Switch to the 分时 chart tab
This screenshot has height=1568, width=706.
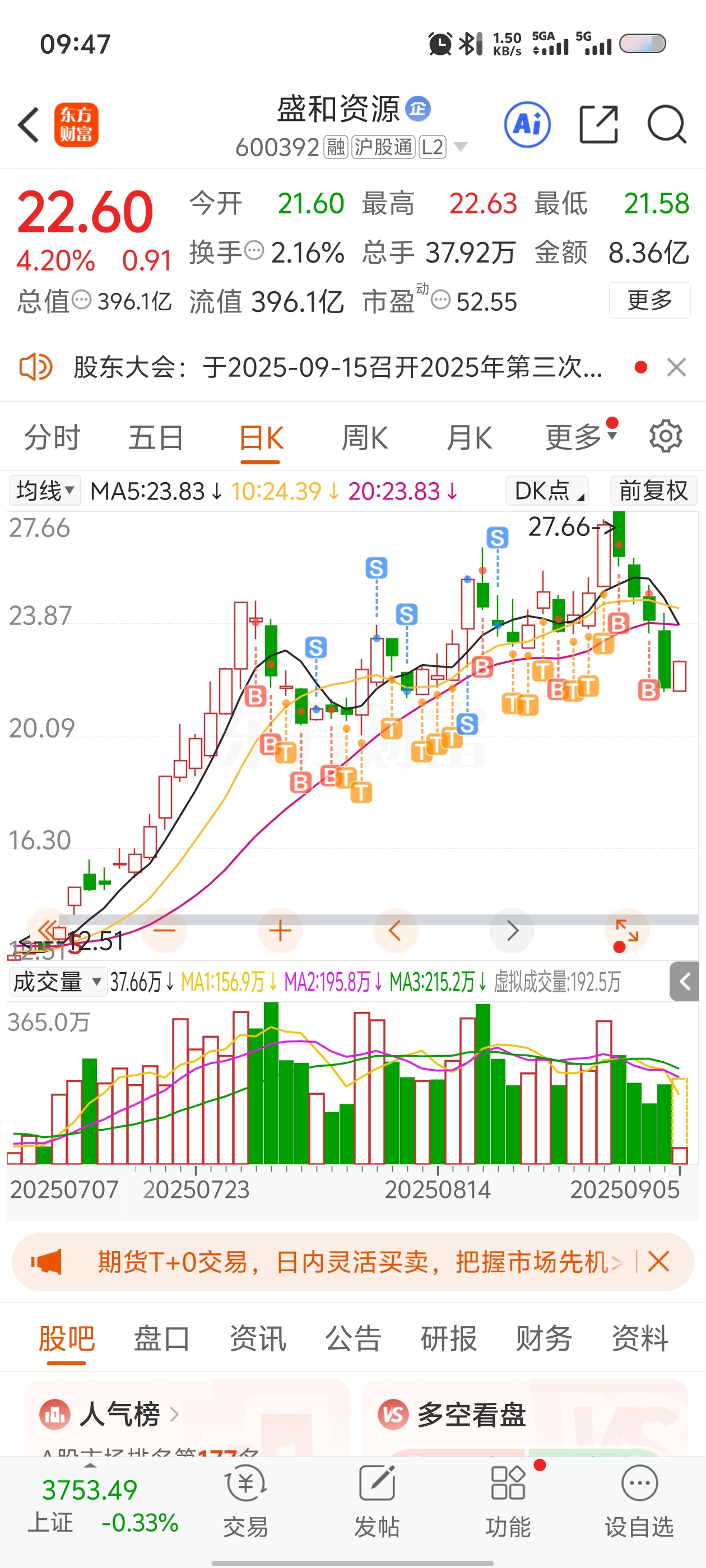pyautogui.click(x=52, y=438)
